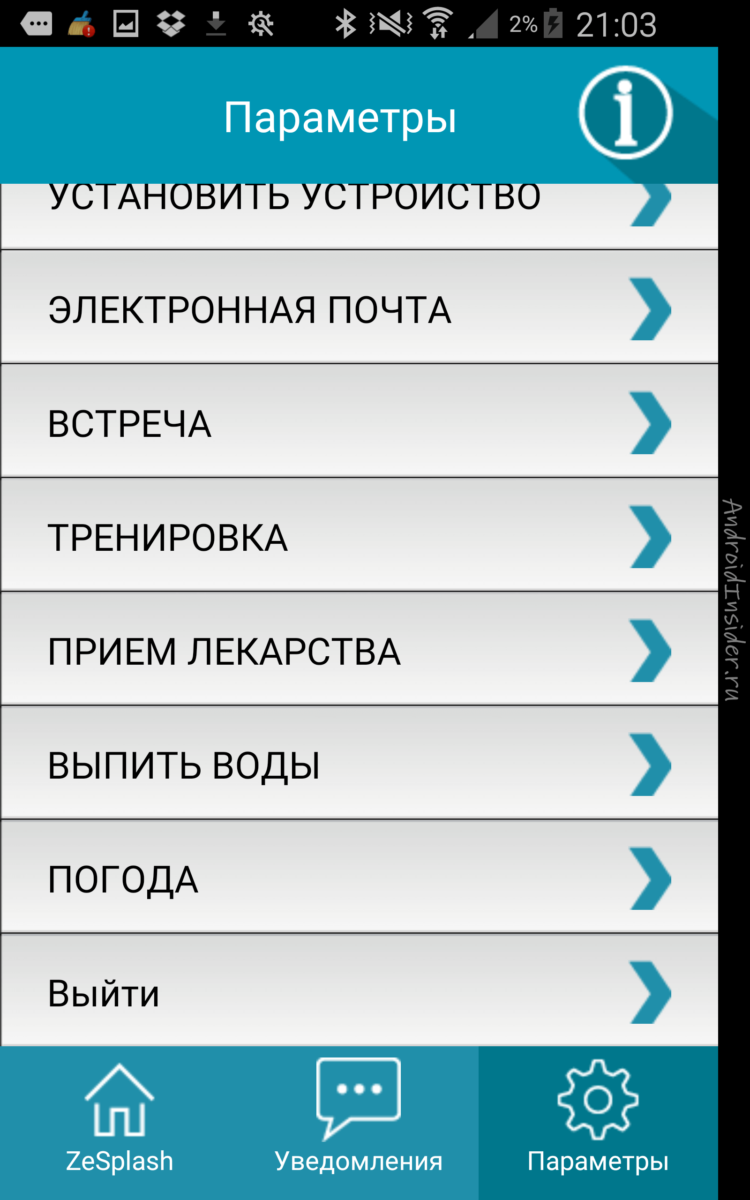
Task: Tap the info icon in the header
Action: 626,113
